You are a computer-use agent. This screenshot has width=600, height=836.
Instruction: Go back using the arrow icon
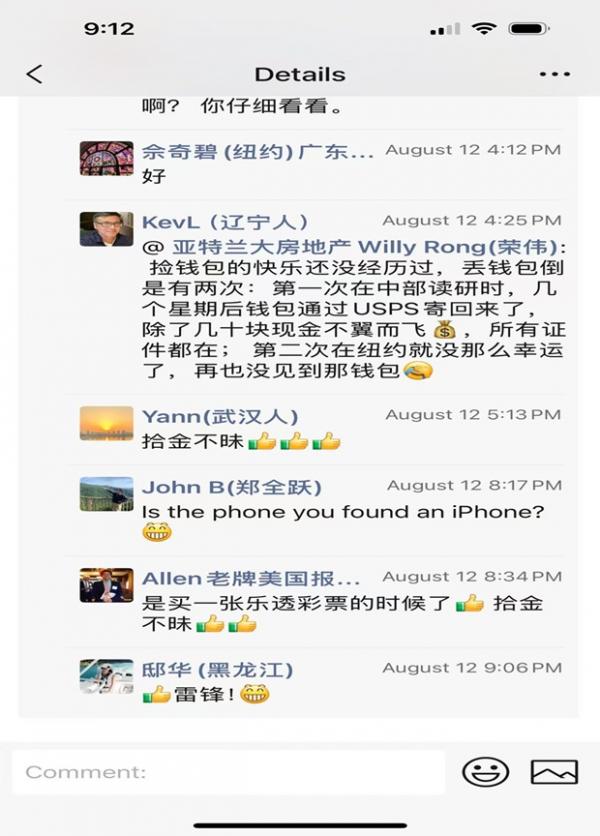[x=35, y=74]
